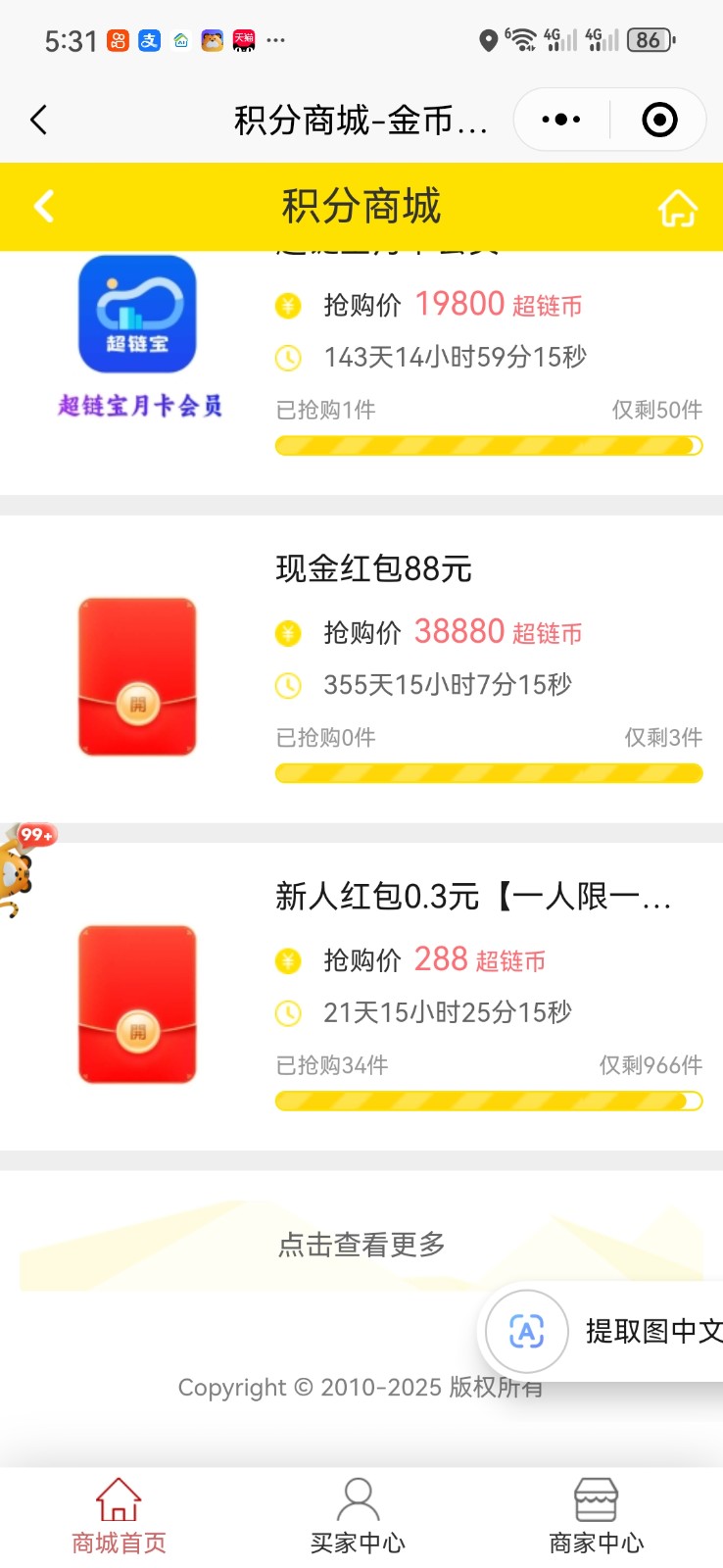This screenshot has height=1568, width=723.
Task: Click 点击查看更多 to load more items
Action: tap(361, 1245)
